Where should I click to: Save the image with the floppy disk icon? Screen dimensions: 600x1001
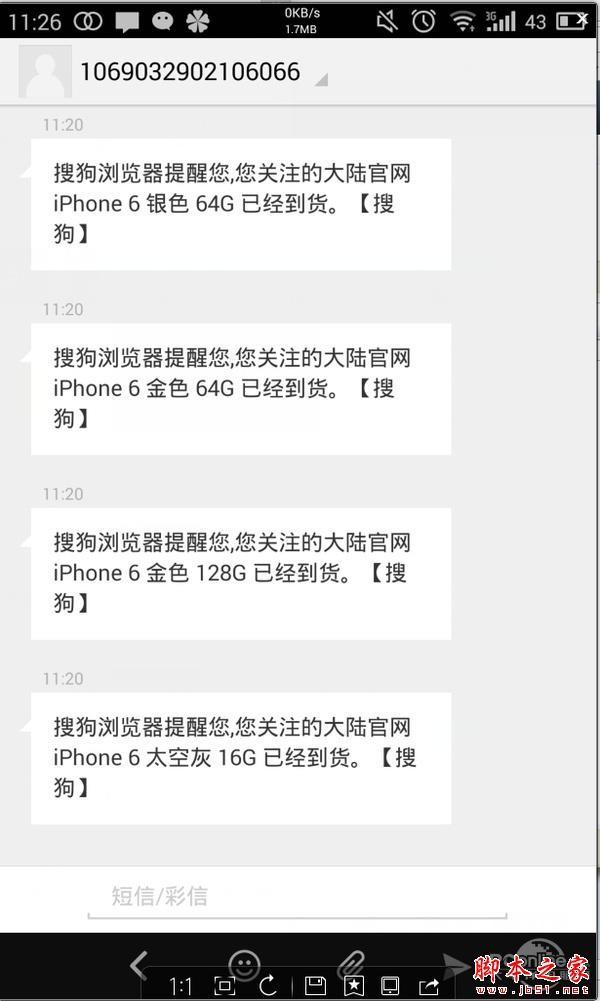(314, 986)
